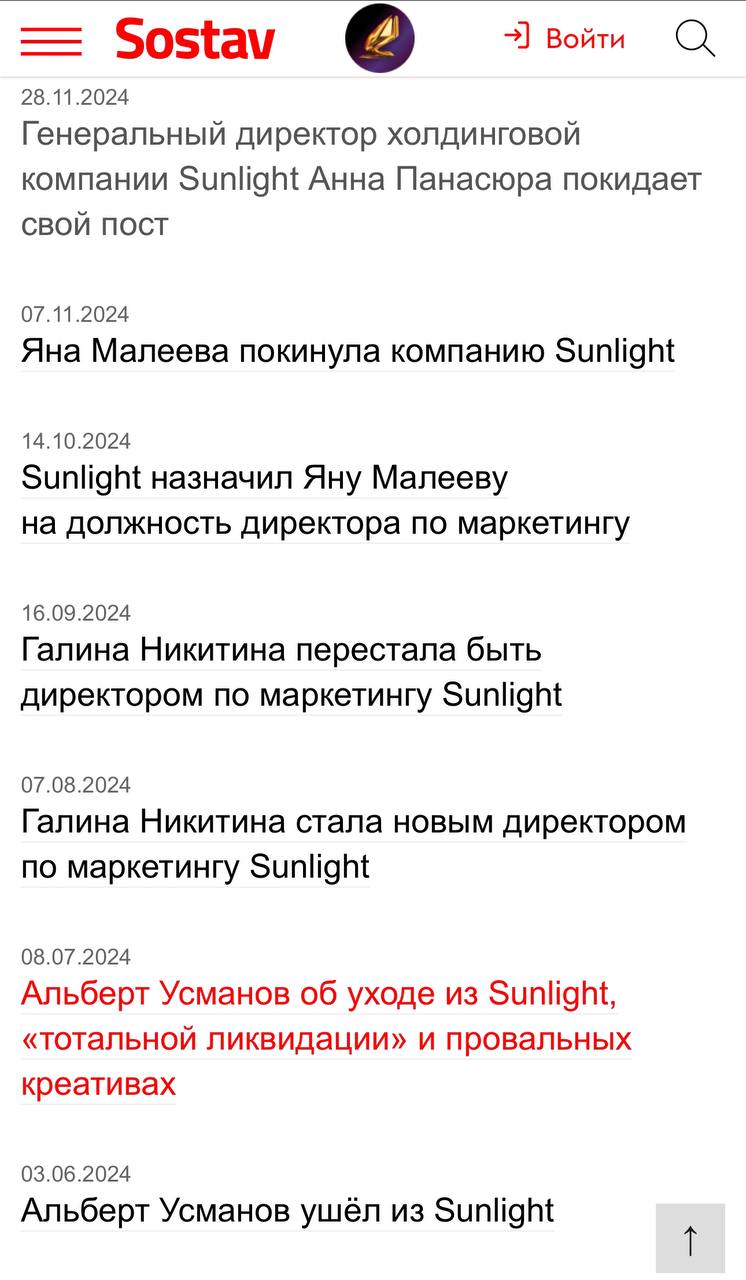The image size is (746, 1280).
Task: Read Галина Никитина перестала быть директором article
Action: click(291, 672)
